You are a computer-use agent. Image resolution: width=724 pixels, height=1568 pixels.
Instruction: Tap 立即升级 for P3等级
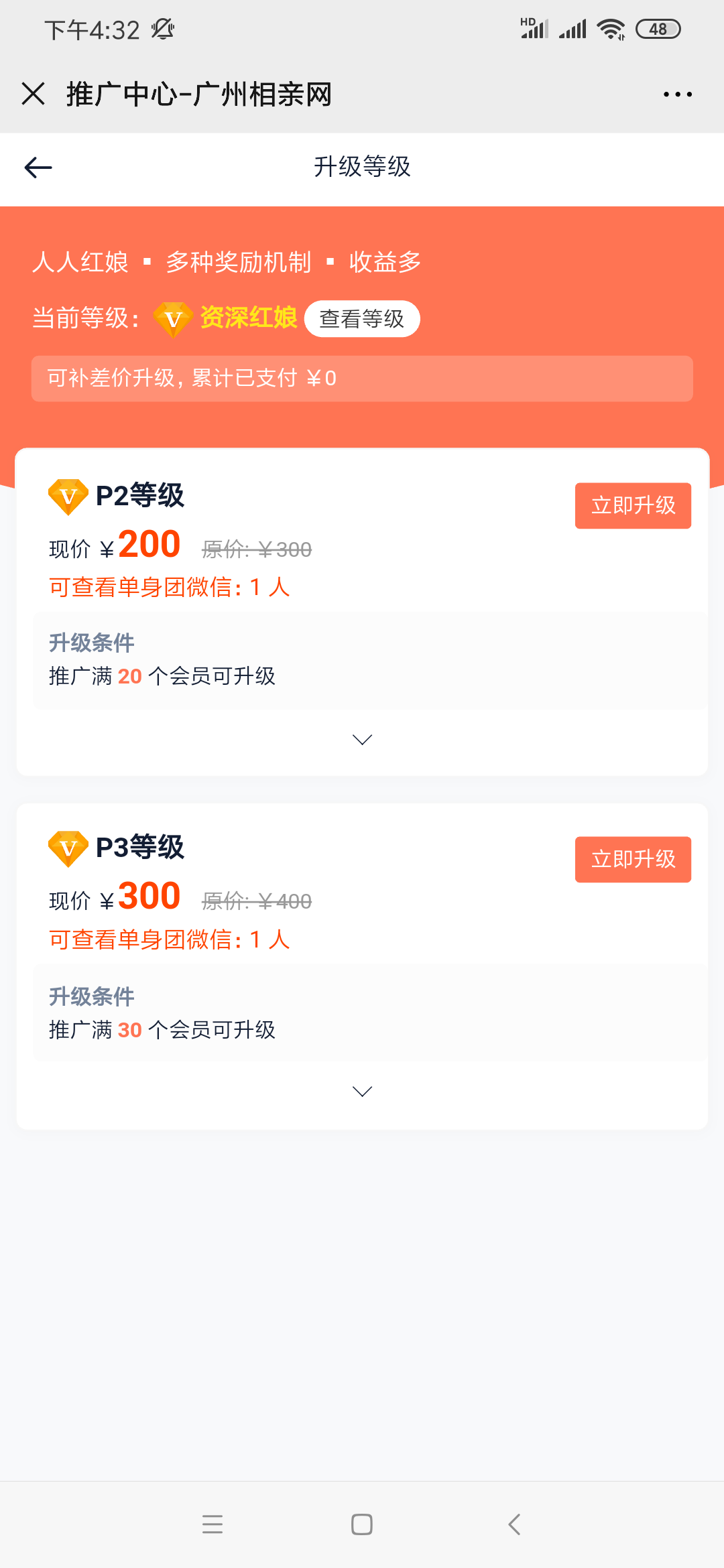[x=633, y=859]
